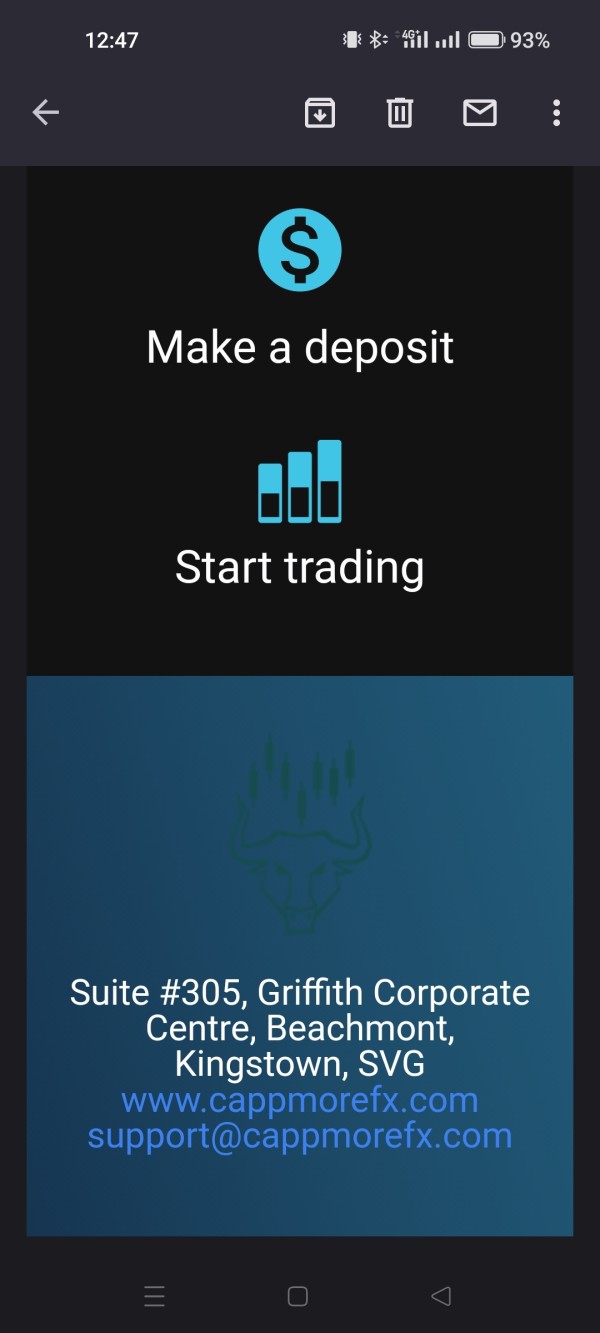
Task: Open the three-dot overflow menu
Action: coord(557,113)
